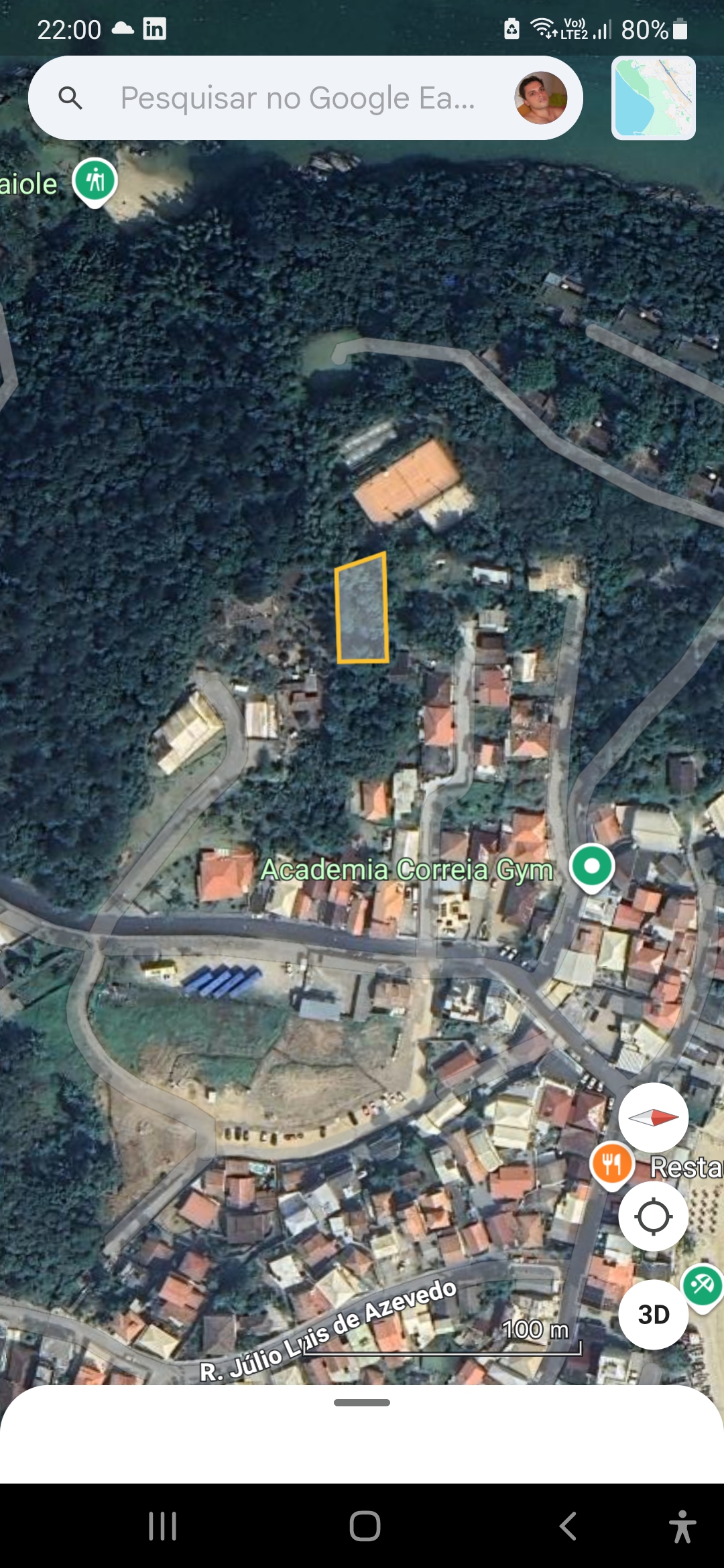Open the orange restaurant place marker
This screenshot has height=1568, width=724.
[x=611, y=1165]
